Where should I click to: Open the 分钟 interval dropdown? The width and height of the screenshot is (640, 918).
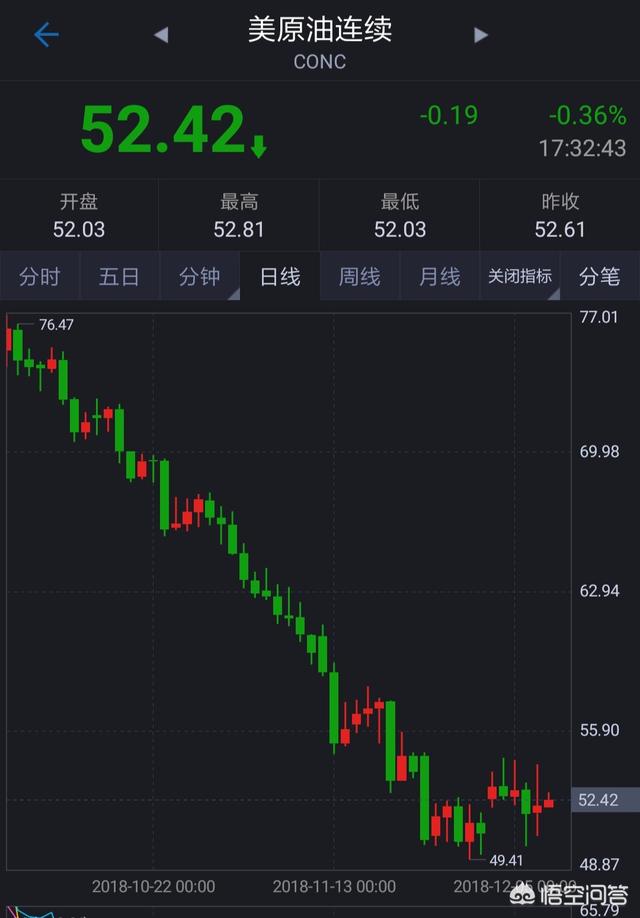click(x=200, y=277)
